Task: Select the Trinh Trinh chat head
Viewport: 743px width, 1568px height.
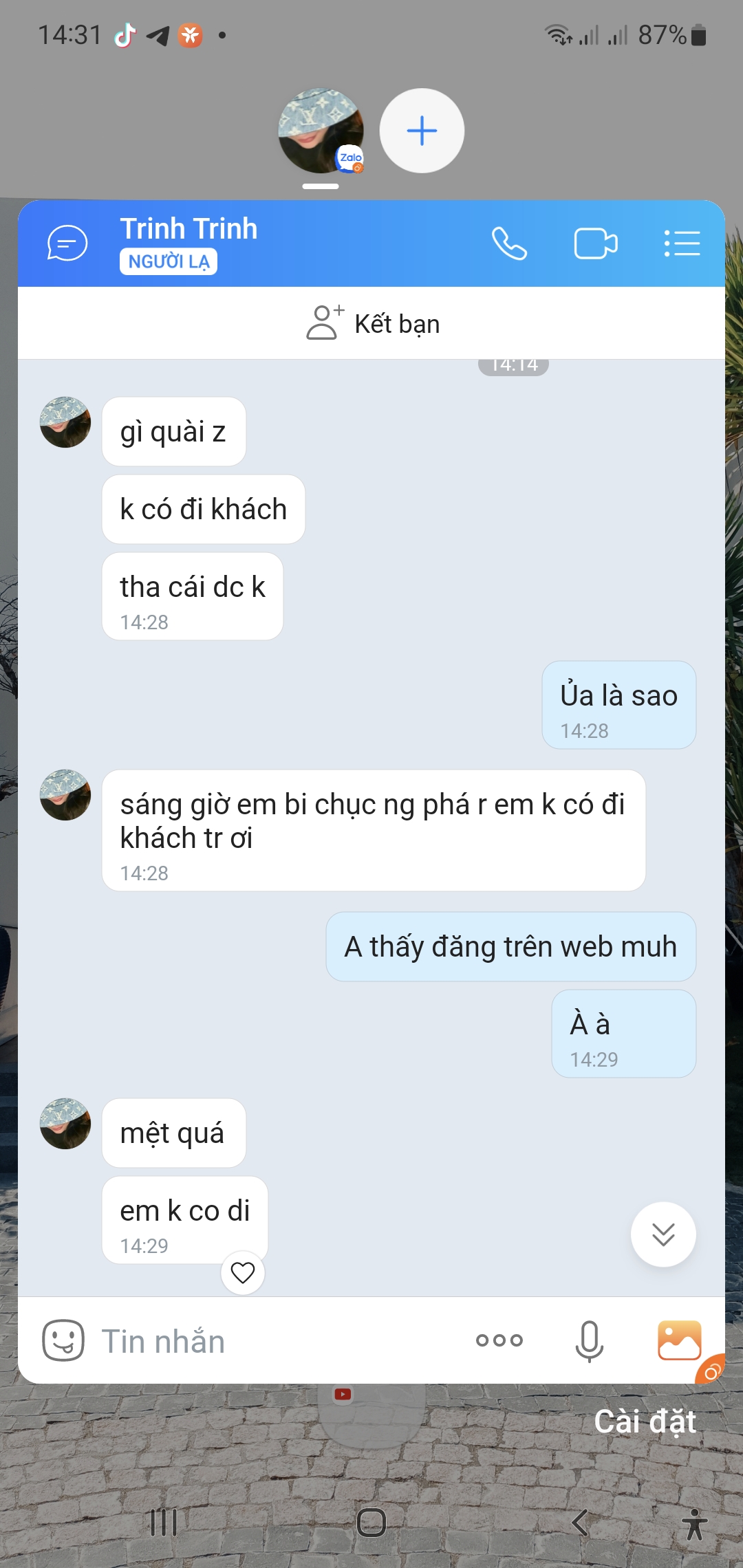Action: click(x=321, y=131)
